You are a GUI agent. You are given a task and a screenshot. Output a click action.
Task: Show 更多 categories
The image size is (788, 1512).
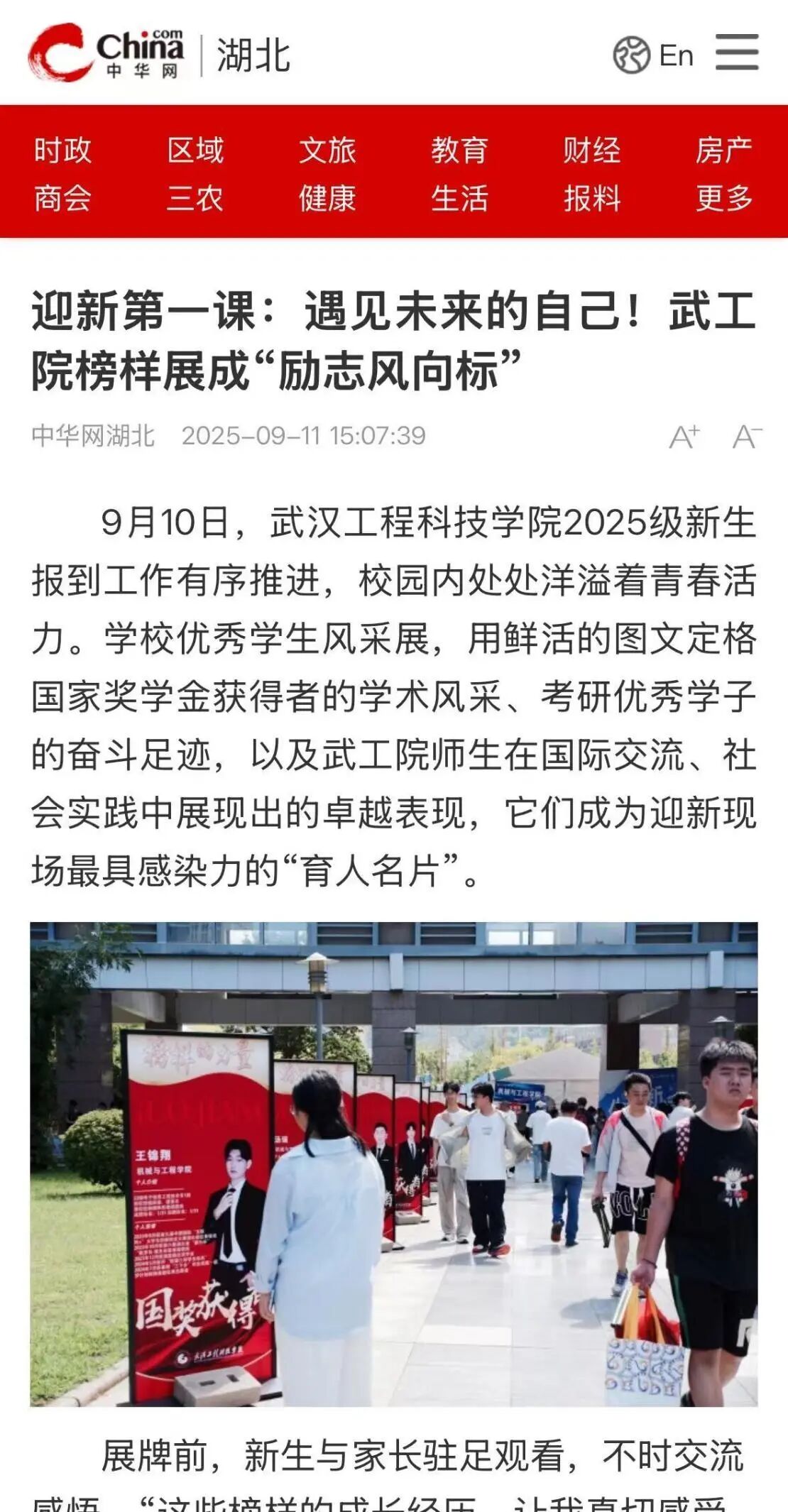tap(723, 198)
